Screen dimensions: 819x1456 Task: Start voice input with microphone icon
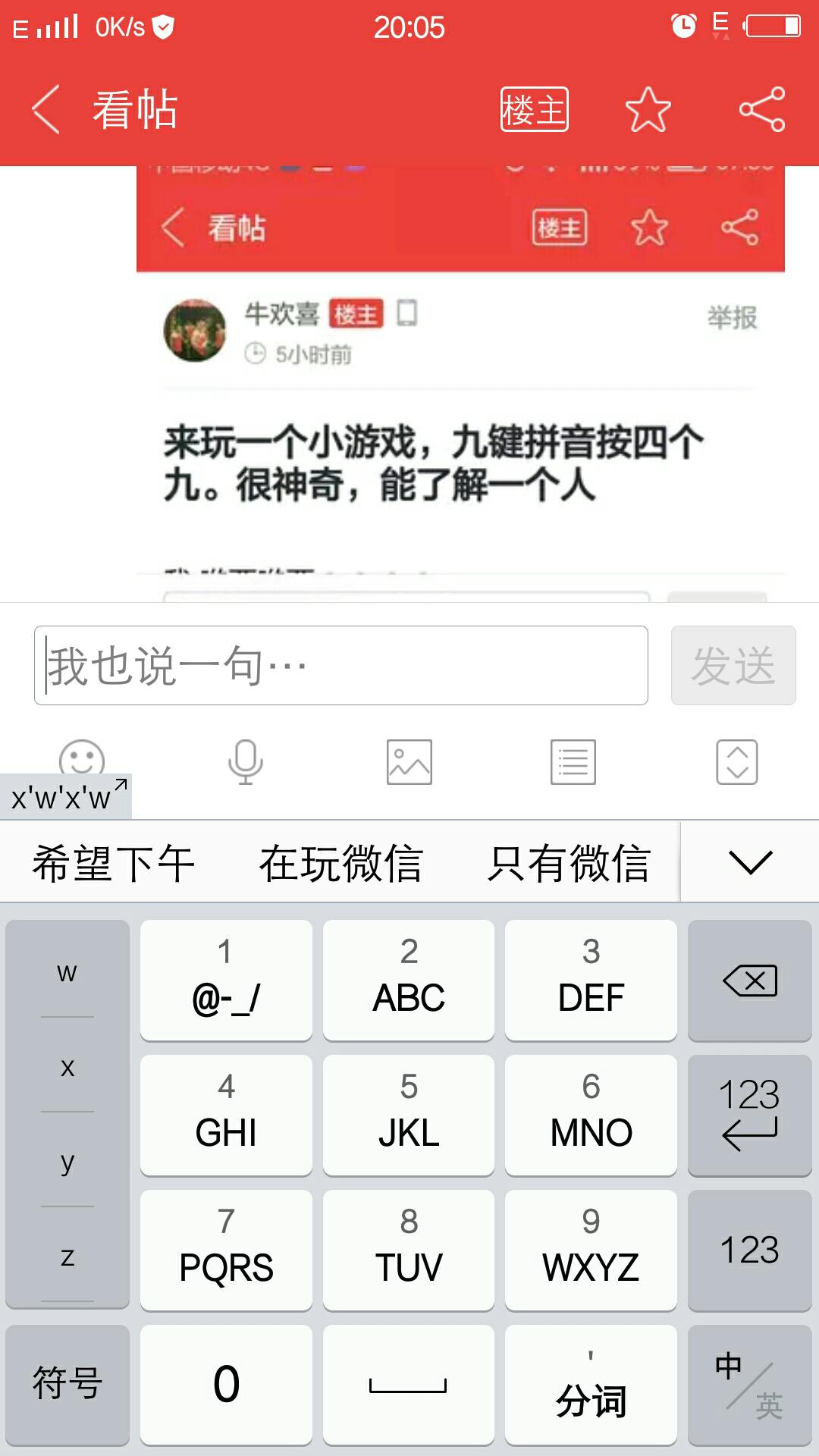(x=246, y=761)
